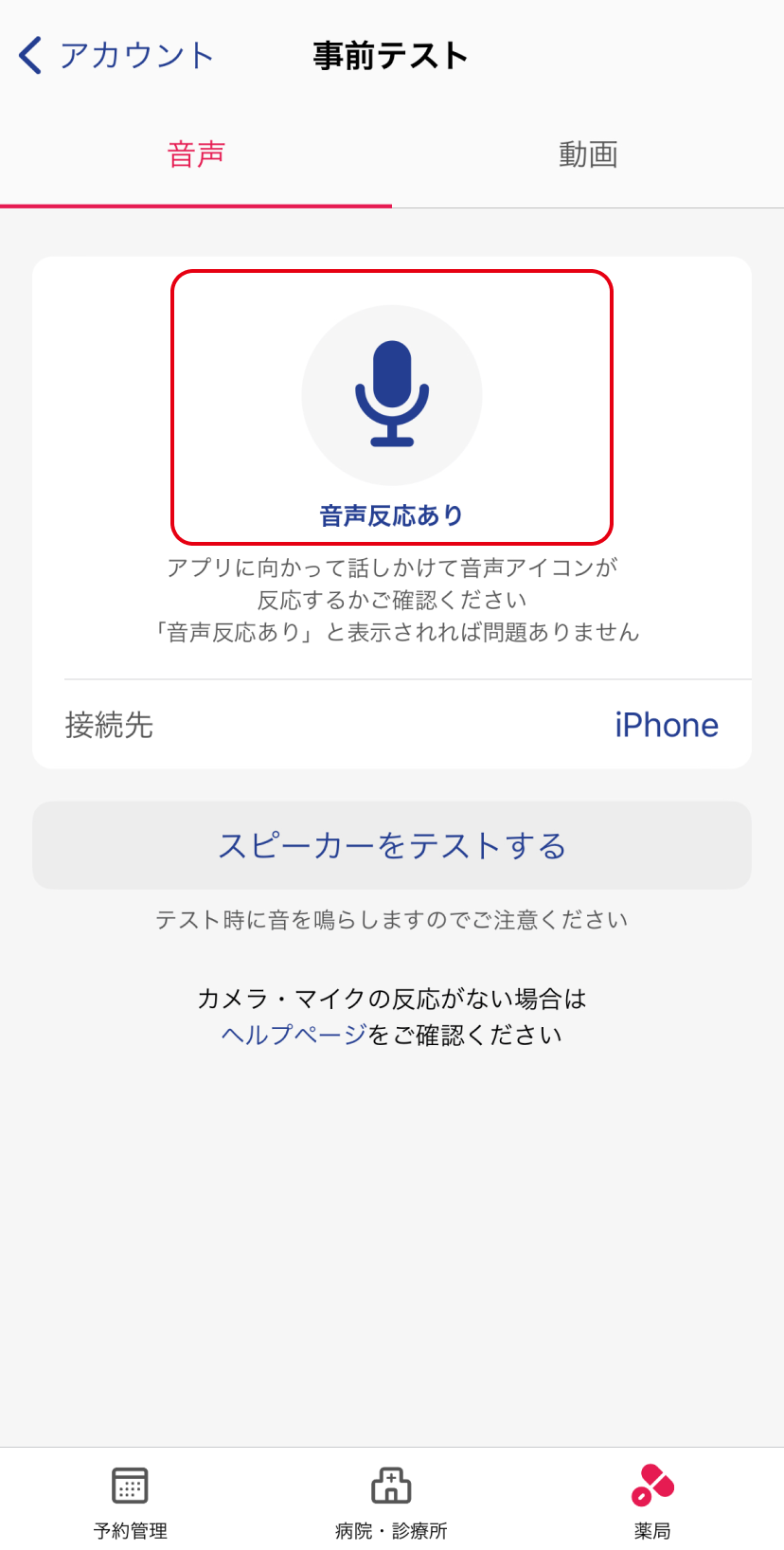784x1550 pixels.
Task: Tap スピーカーをテストする button
Action: point(392,845)
